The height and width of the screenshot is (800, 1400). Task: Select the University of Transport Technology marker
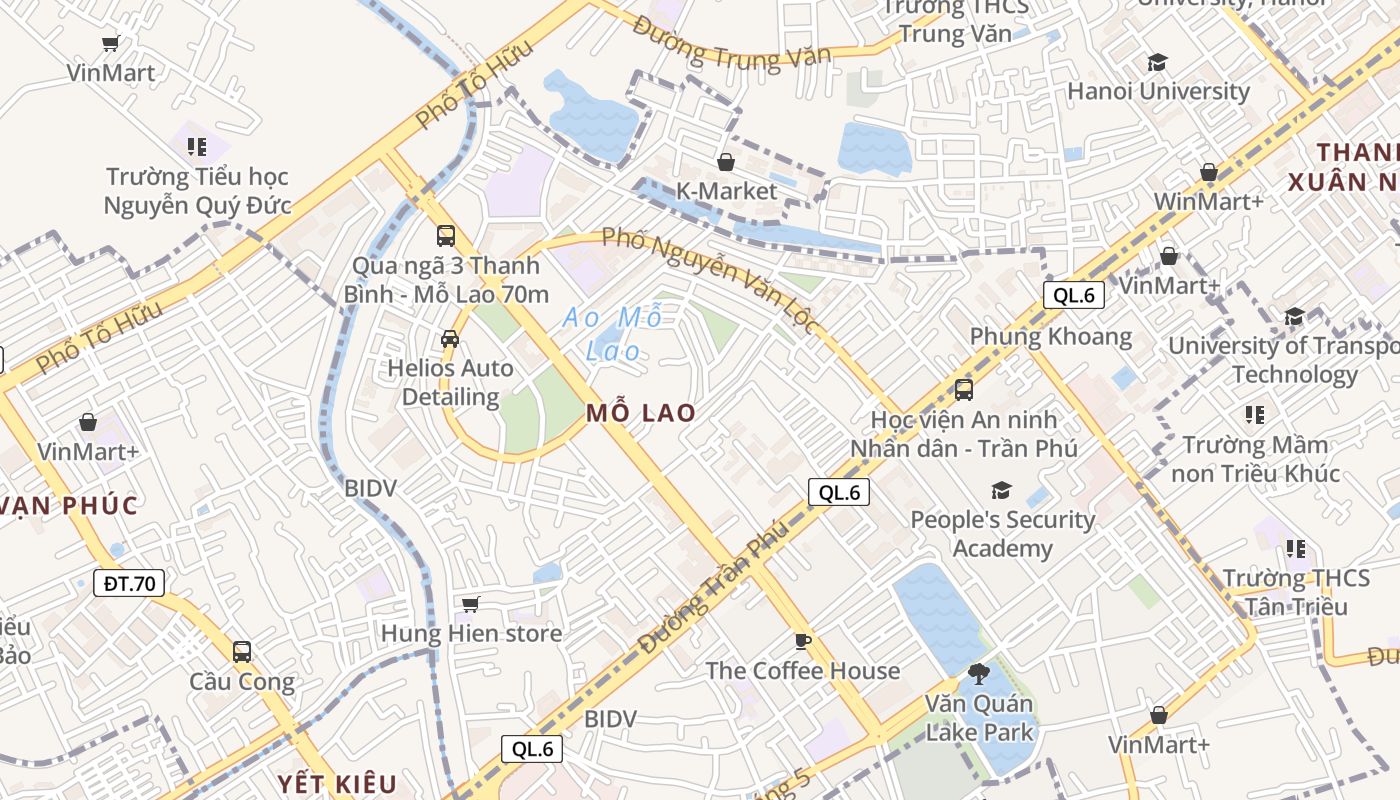click(1294, 317)
